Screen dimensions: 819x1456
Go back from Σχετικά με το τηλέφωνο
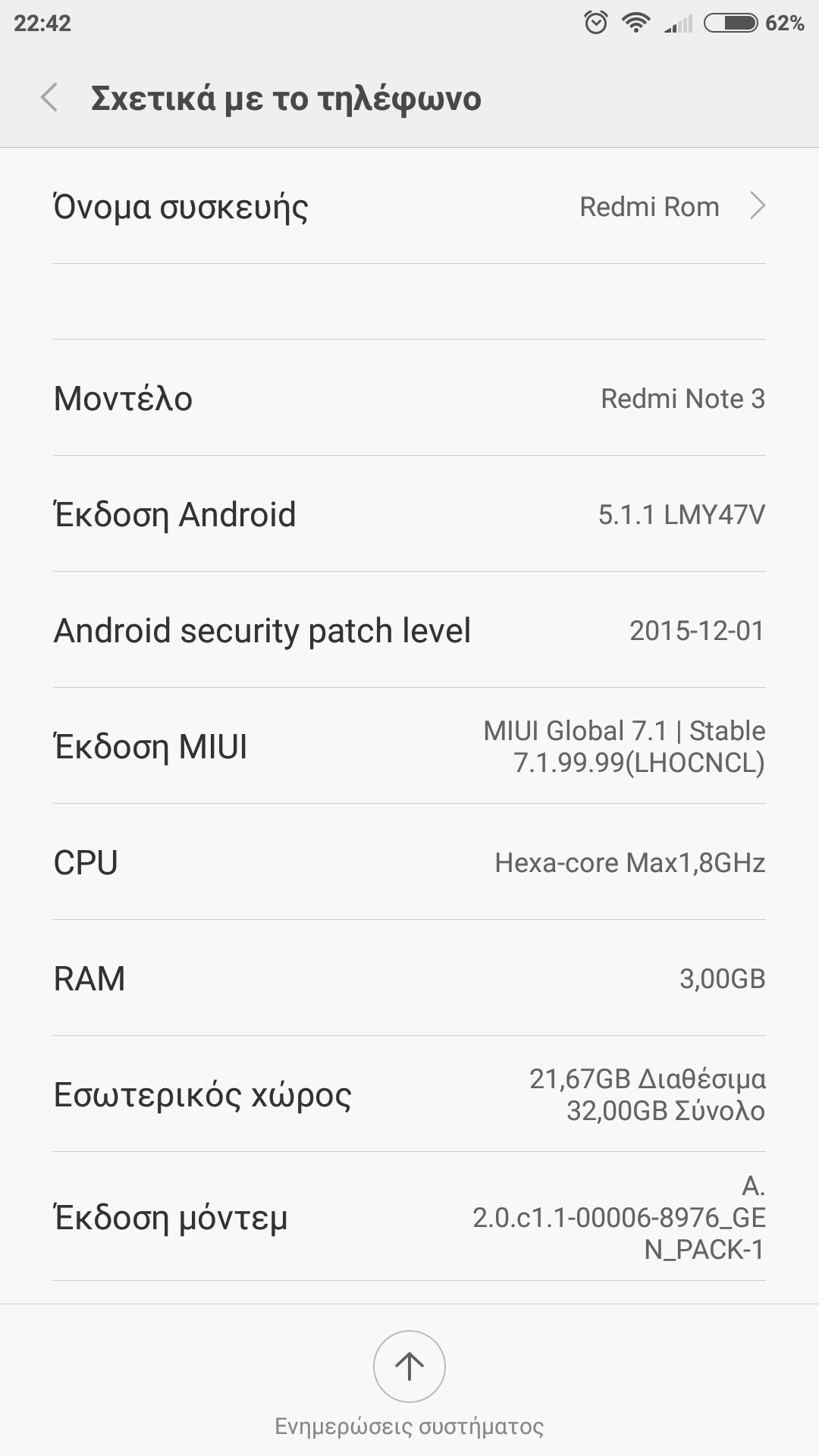(50, 98)
